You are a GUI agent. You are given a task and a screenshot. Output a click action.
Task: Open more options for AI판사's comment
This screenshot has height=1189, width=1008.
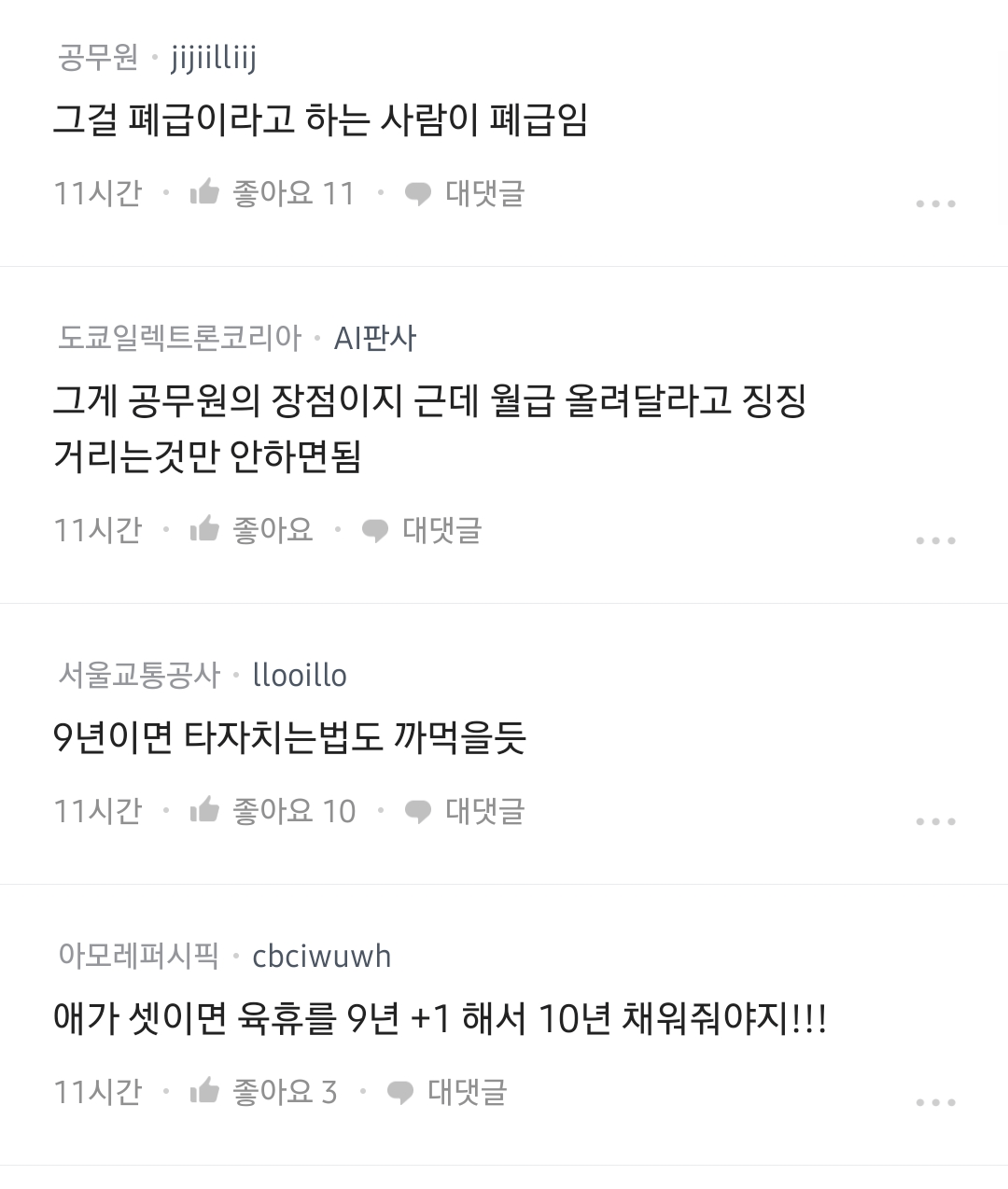pyautogui.click(x=935, y=540)
